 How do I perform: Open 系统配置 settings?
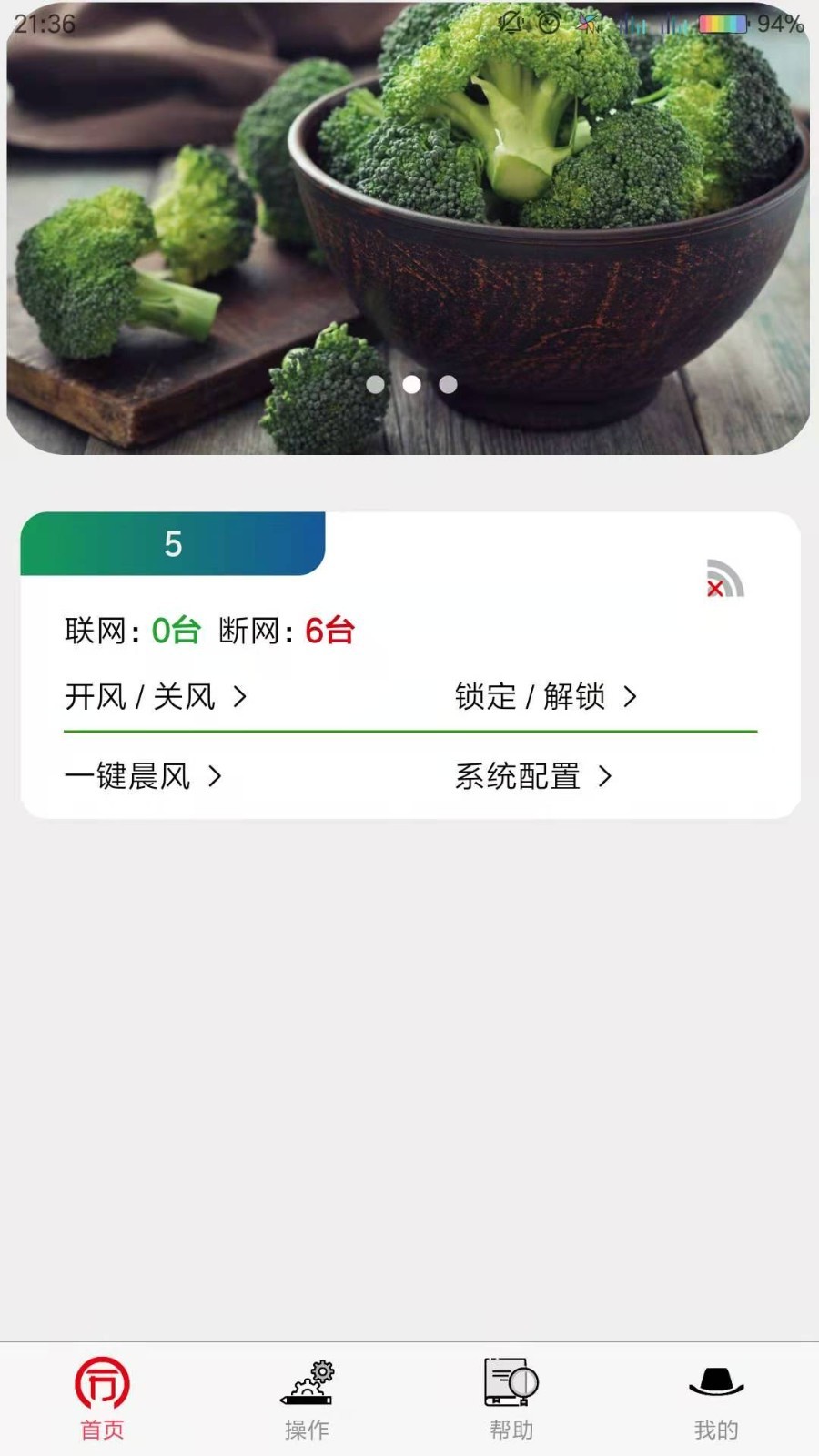click(x=532, y=776)
